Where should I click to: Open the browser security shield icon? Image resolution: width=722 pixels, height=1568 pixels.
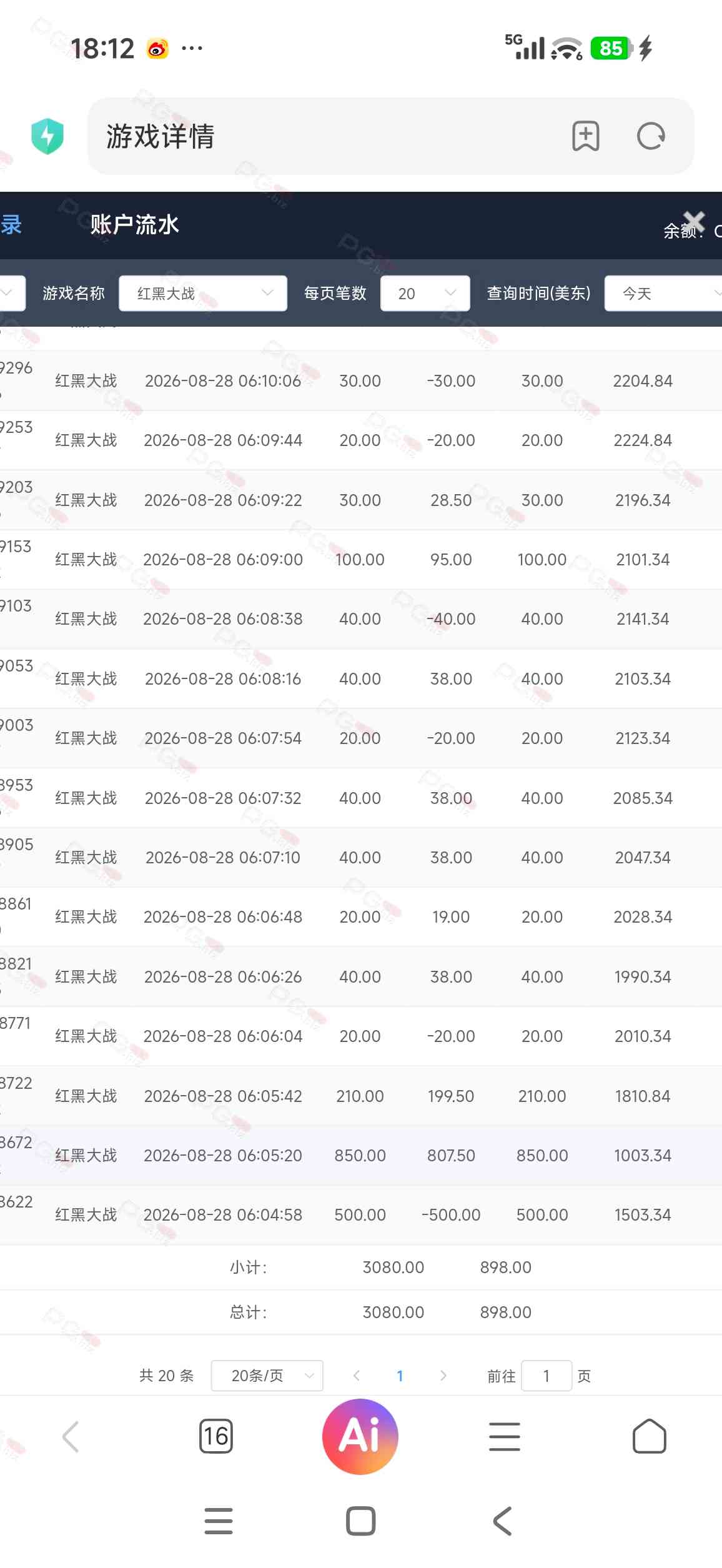(x=47, y=136)
